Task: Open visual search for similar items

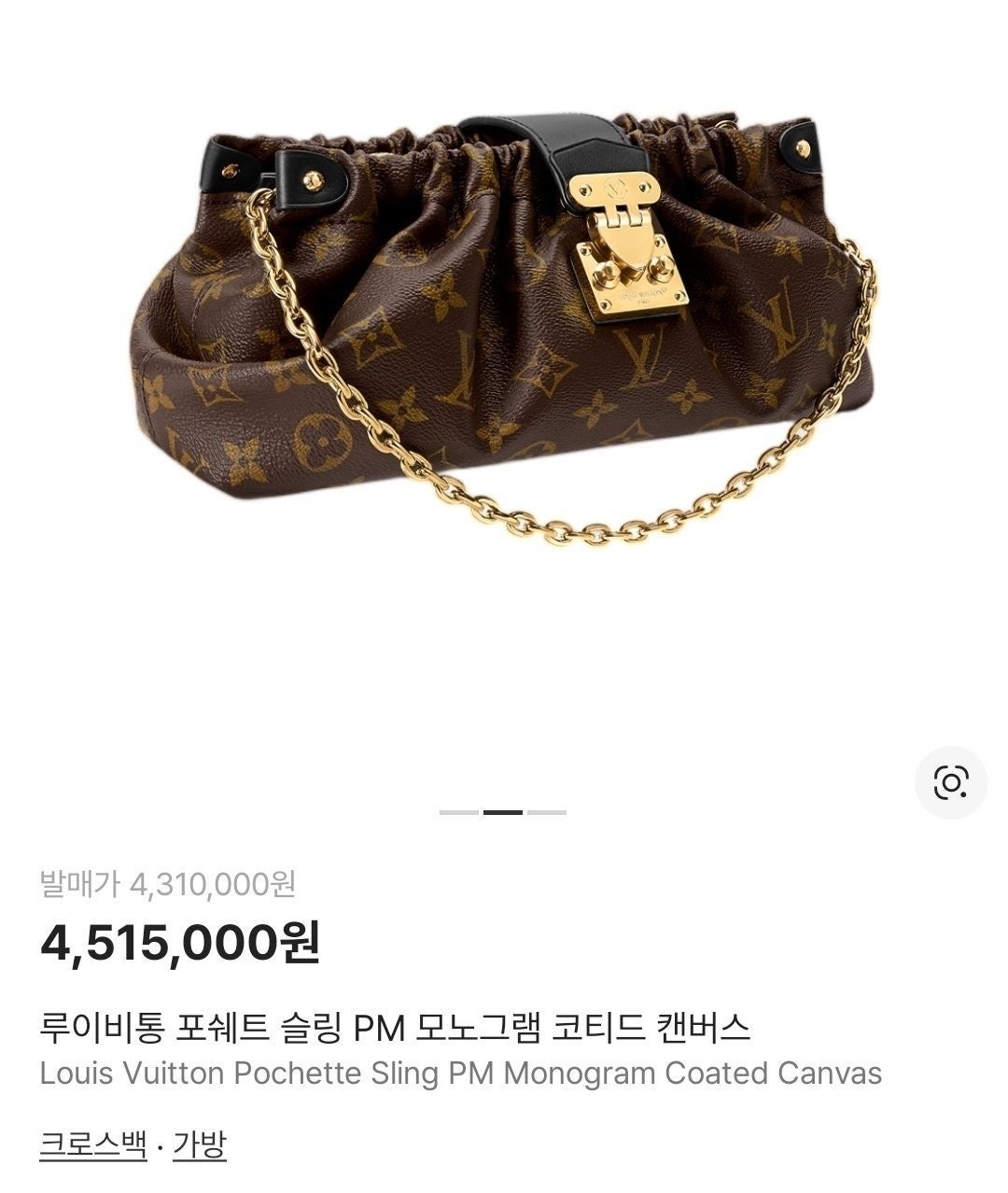Action: tap(950, 782)
